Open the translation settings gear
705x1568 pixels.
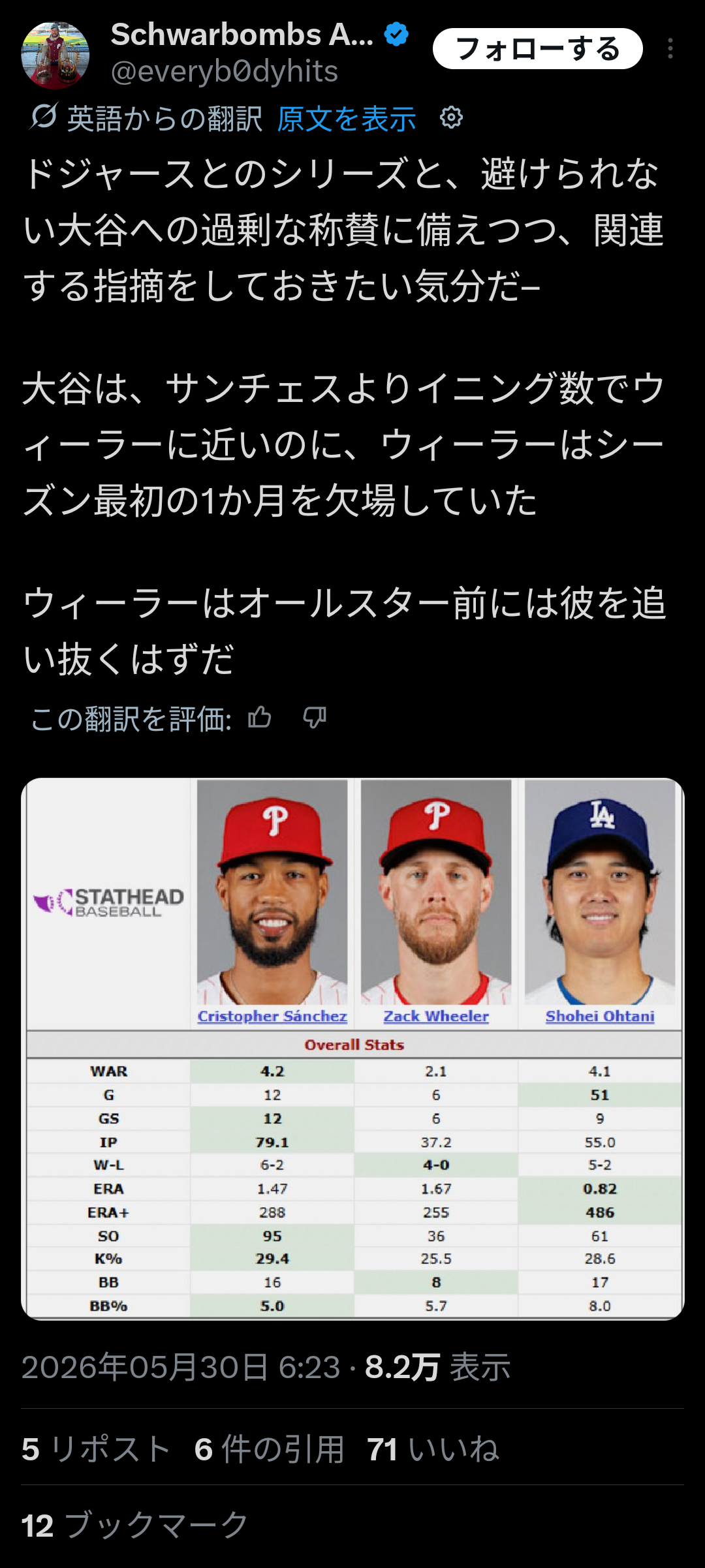coord(451,118)
